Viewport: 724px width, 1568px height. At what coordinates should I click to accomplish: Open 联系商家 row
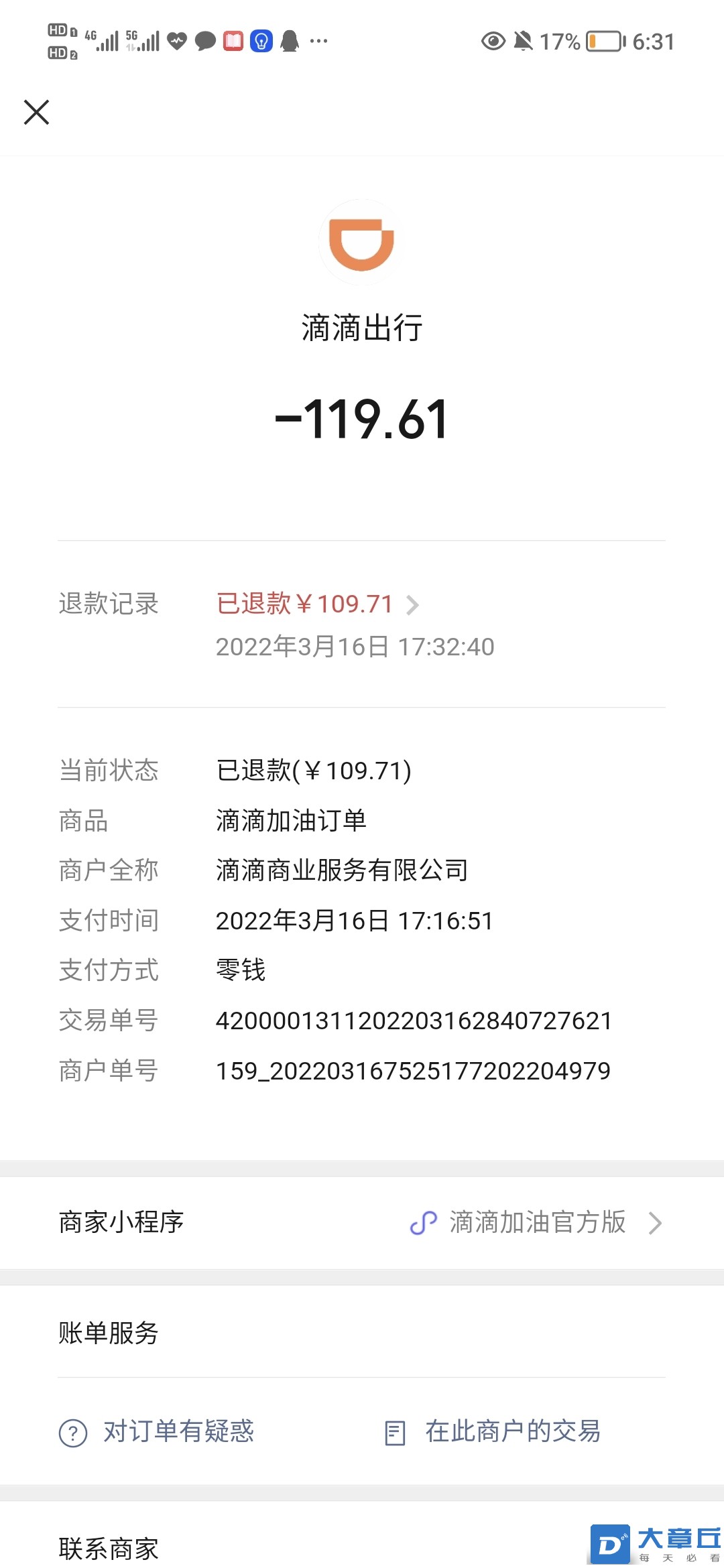click(x=109, y=1547)
